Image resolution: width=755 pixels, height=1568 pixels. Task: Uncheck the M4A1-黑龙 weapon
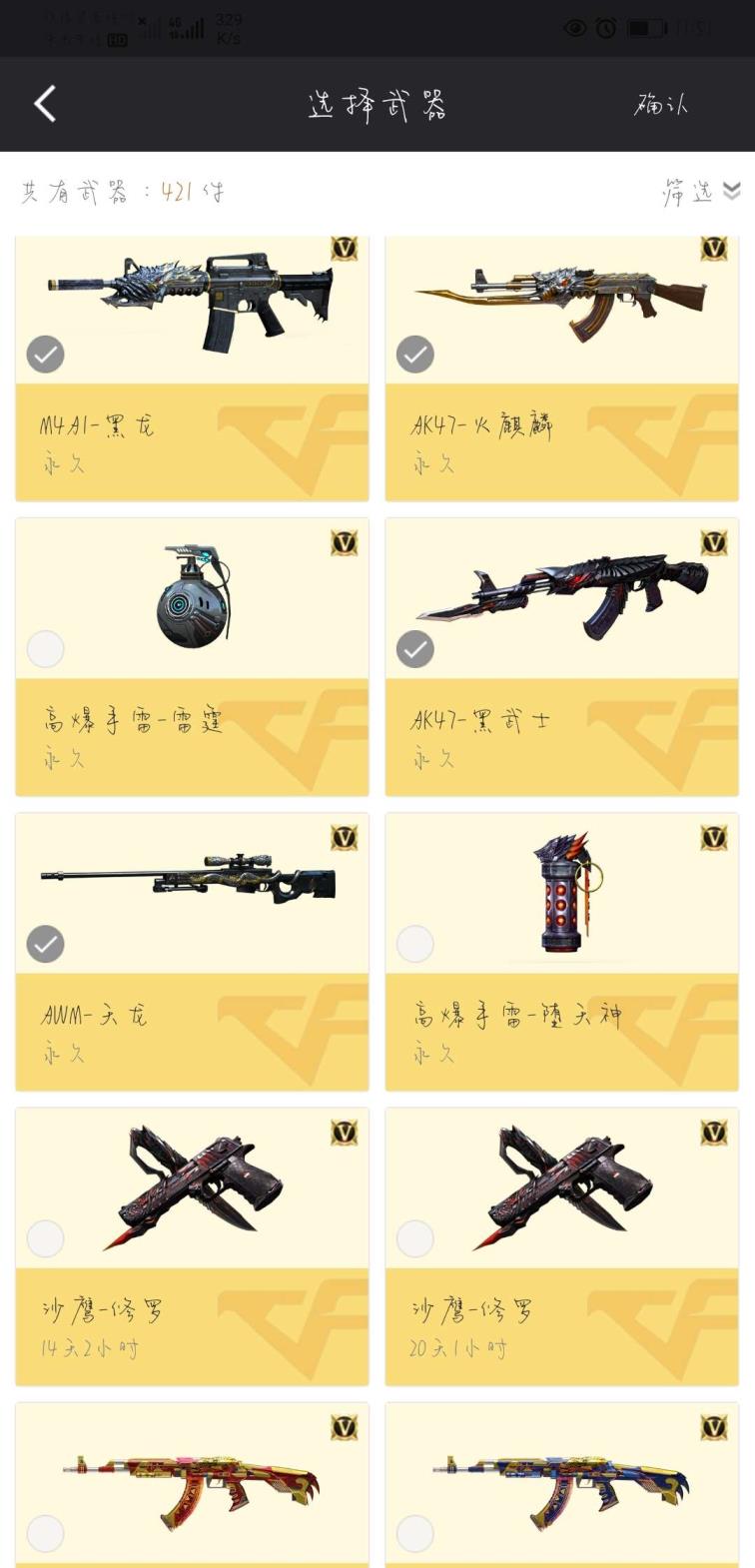tap(45, 355)
